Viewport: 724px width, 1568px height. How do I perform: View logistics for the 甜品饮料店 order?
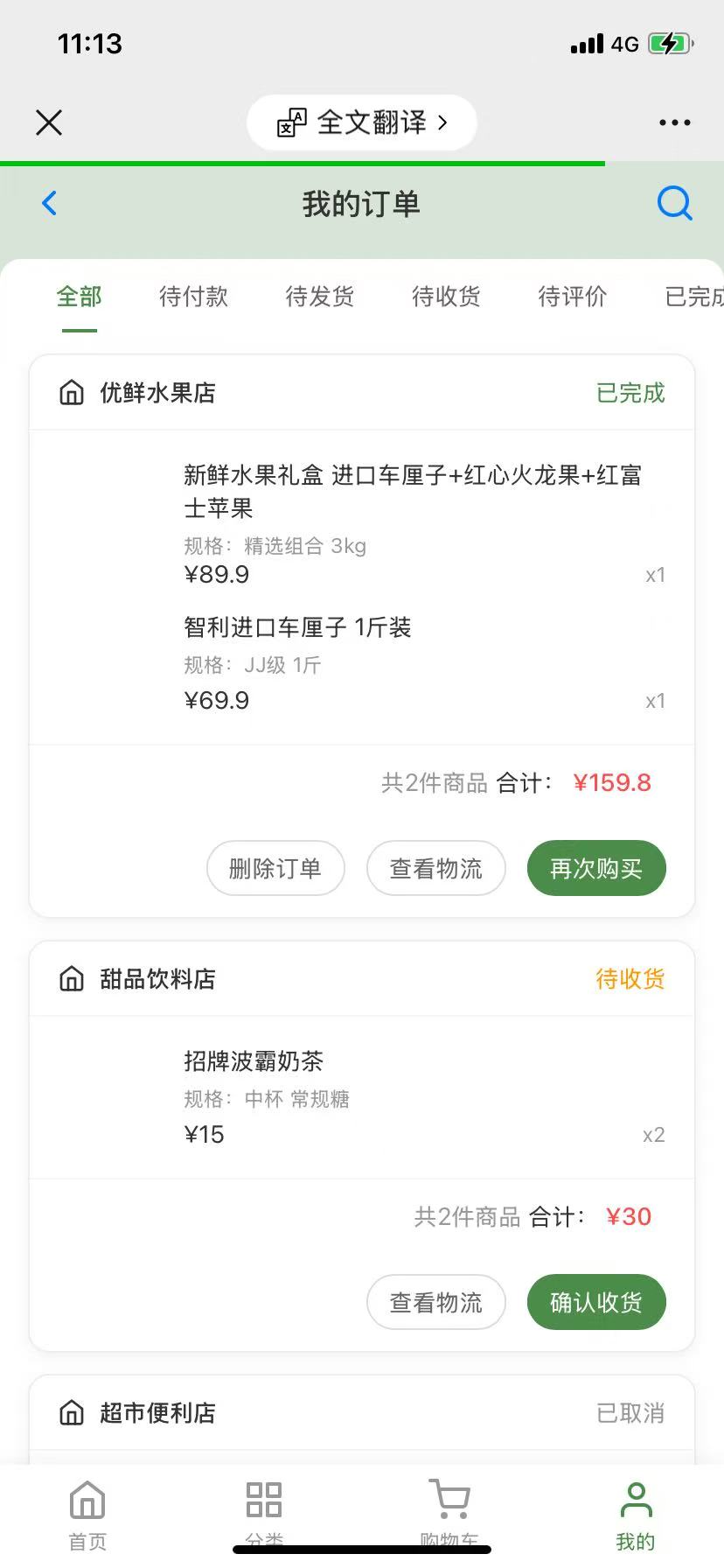[435, 1303]
